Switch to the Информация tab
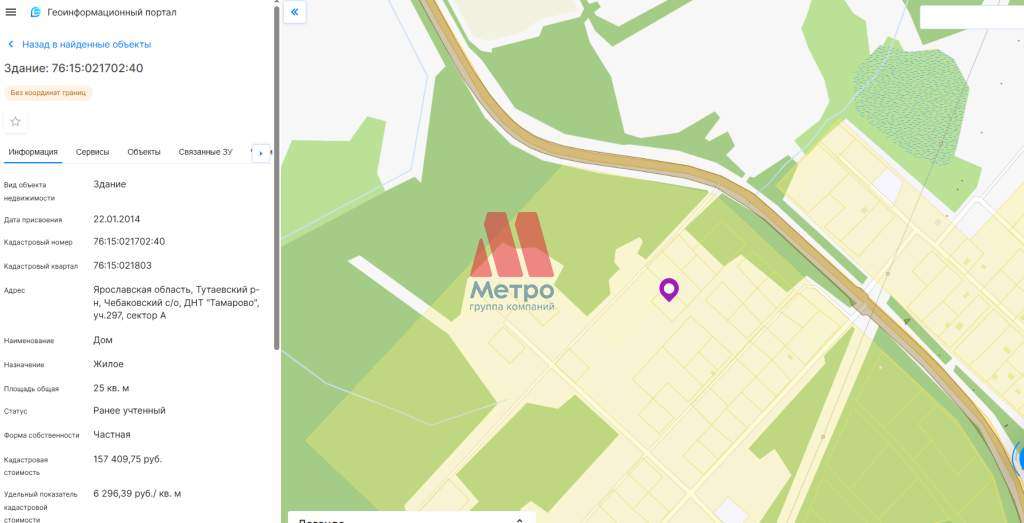This screenshot has width=1024, height=523. click(33, 152)
